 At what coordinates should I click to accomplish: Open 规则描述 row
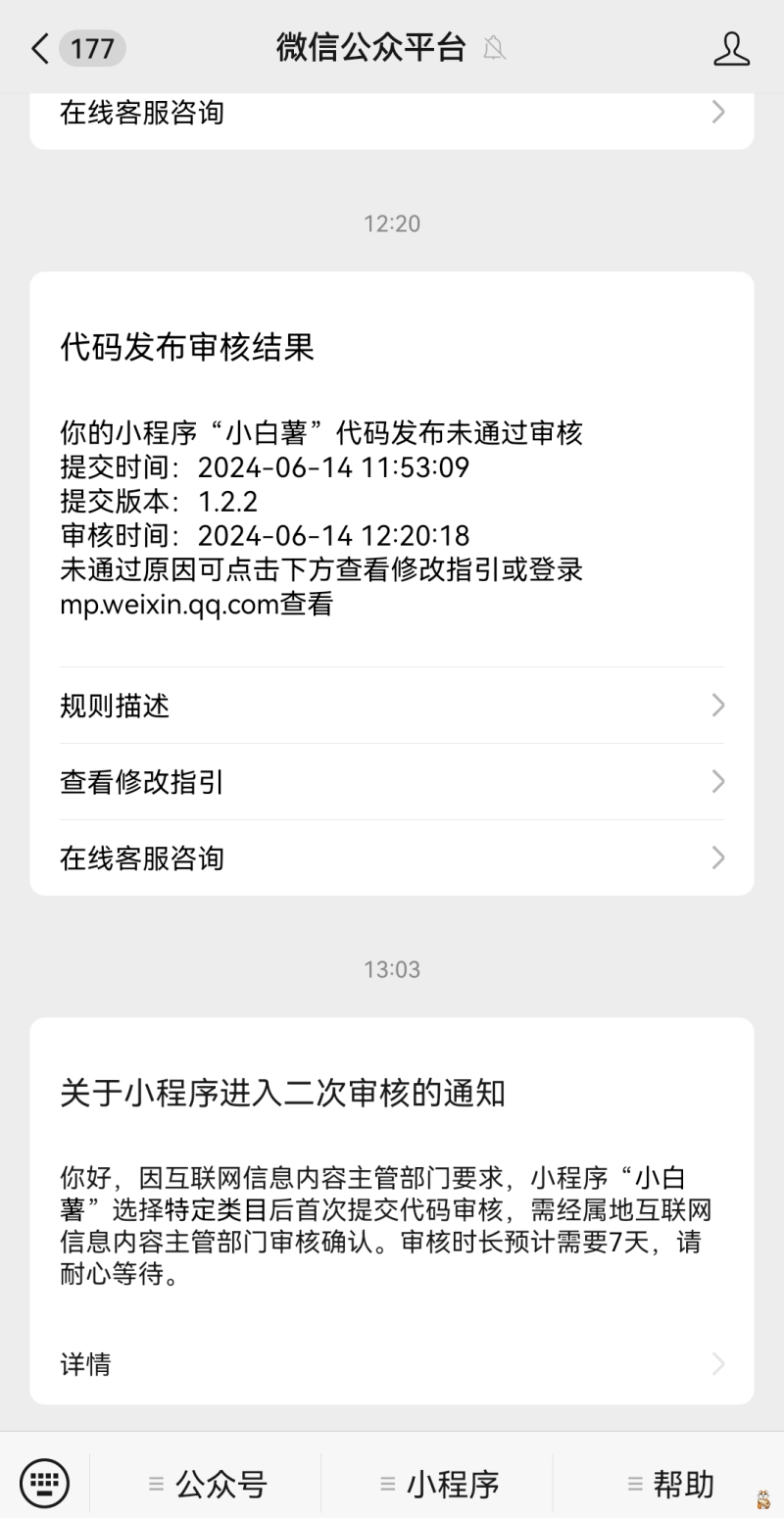[392, 706]
